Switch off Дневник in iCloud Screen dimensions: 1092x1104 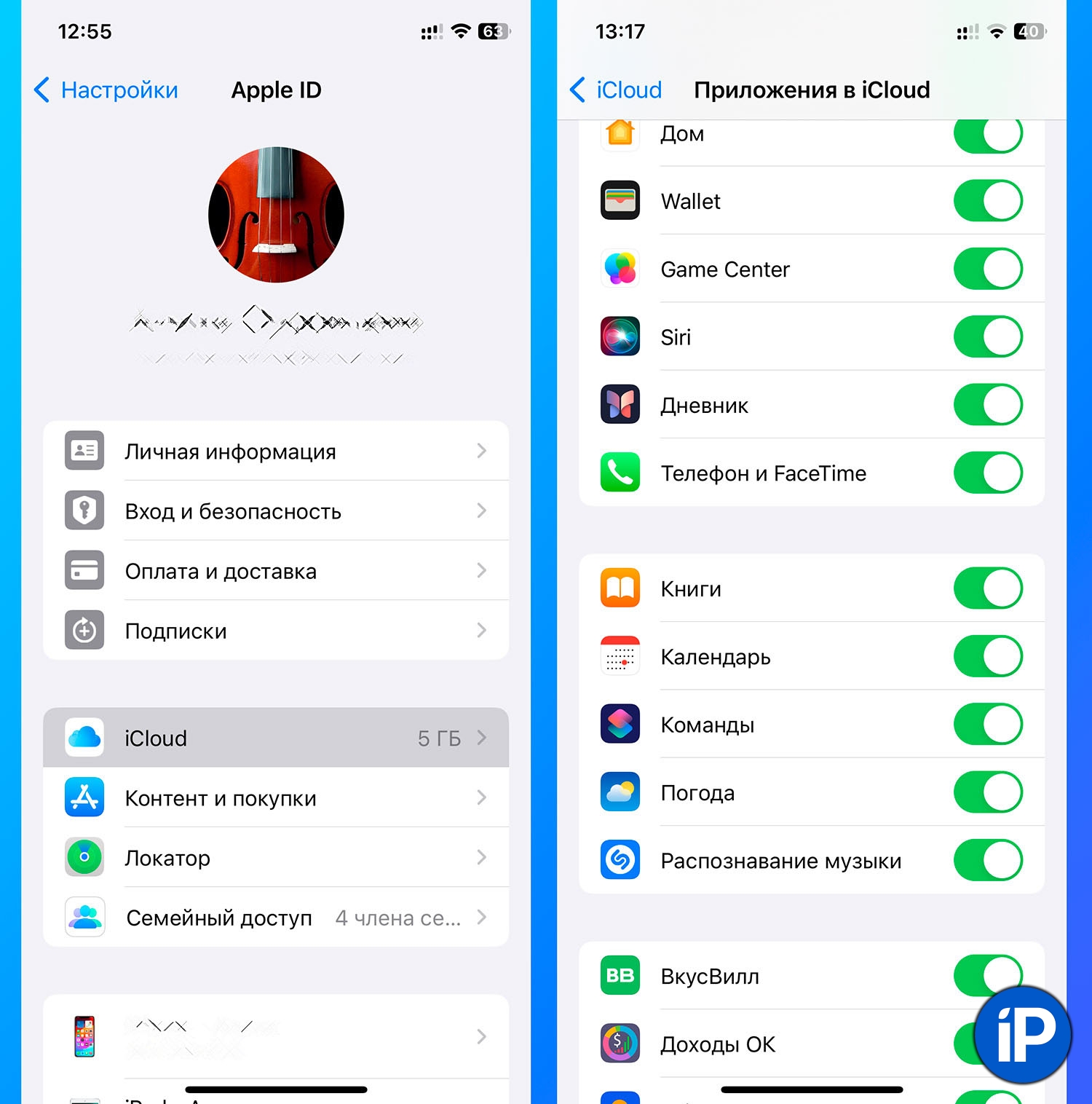[x=988, y=405]
